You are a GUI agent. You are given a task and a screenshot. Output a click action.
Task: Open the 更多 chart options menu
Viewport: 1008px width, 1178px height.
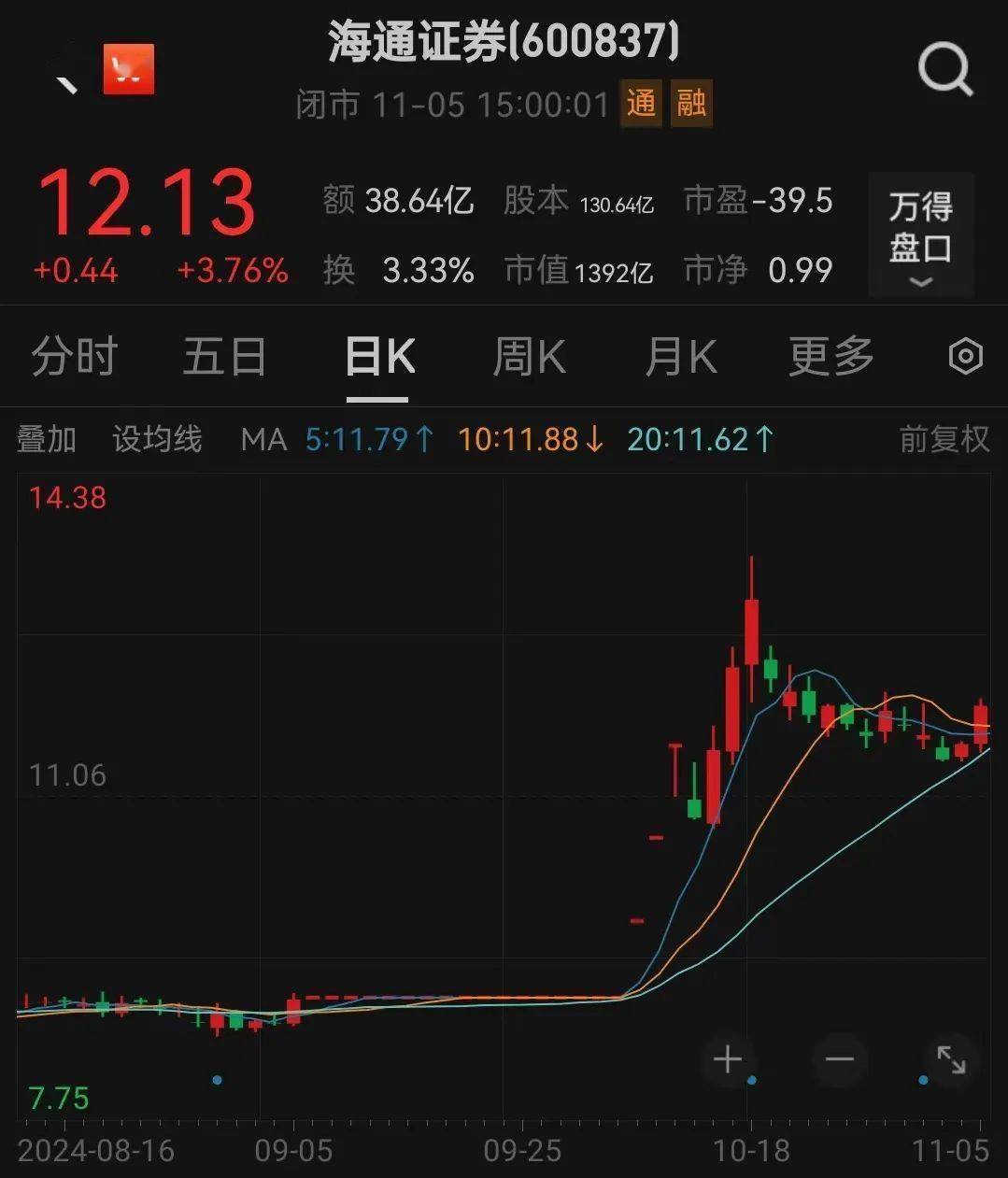pos(830,356)
